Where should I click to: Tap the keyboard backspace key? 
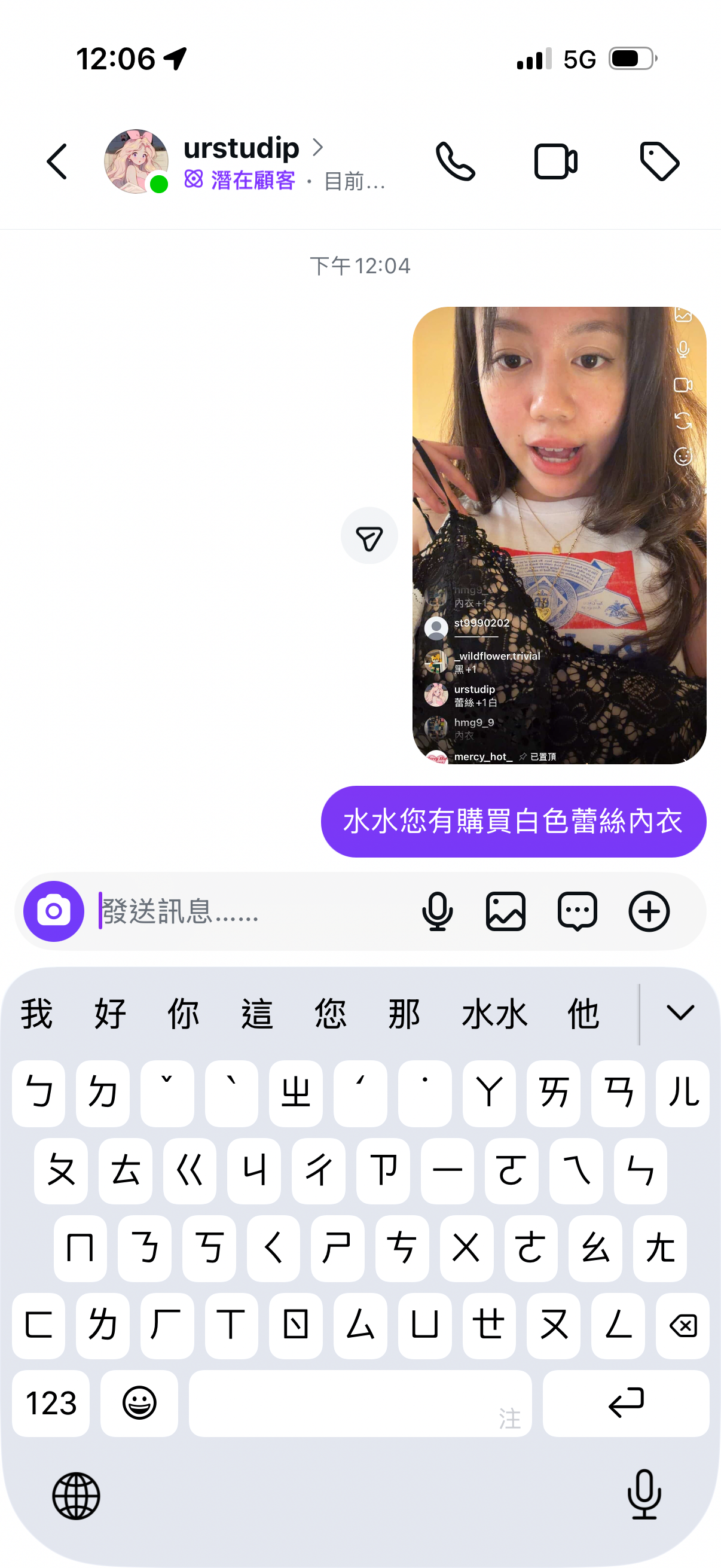(x=683, y=1325)
